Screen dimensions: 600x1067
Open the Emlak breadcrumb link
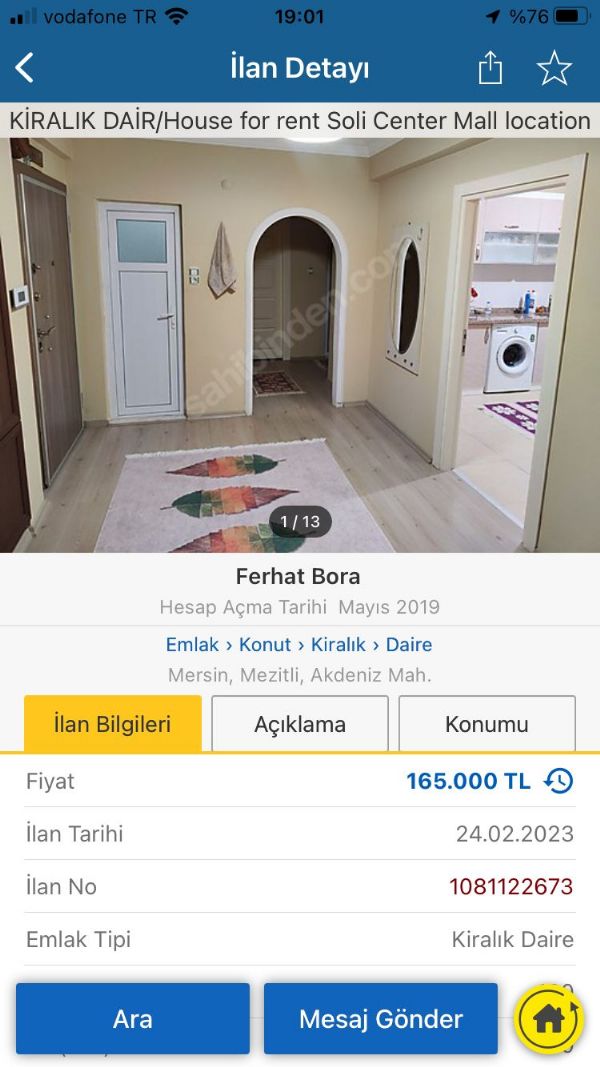[x=192, y=645]
